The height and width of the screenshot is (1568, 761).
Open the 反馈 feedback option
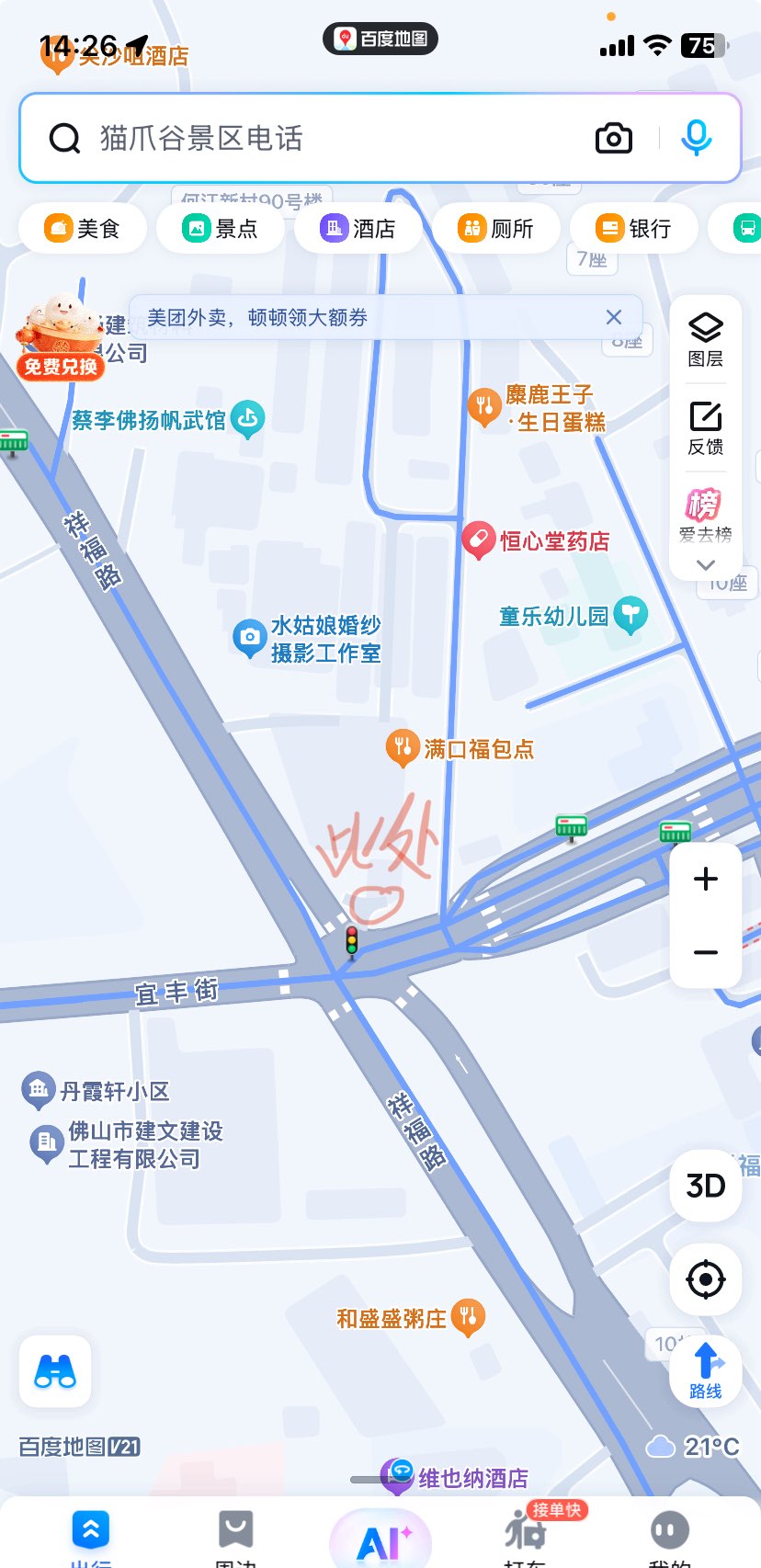(706, 428)
